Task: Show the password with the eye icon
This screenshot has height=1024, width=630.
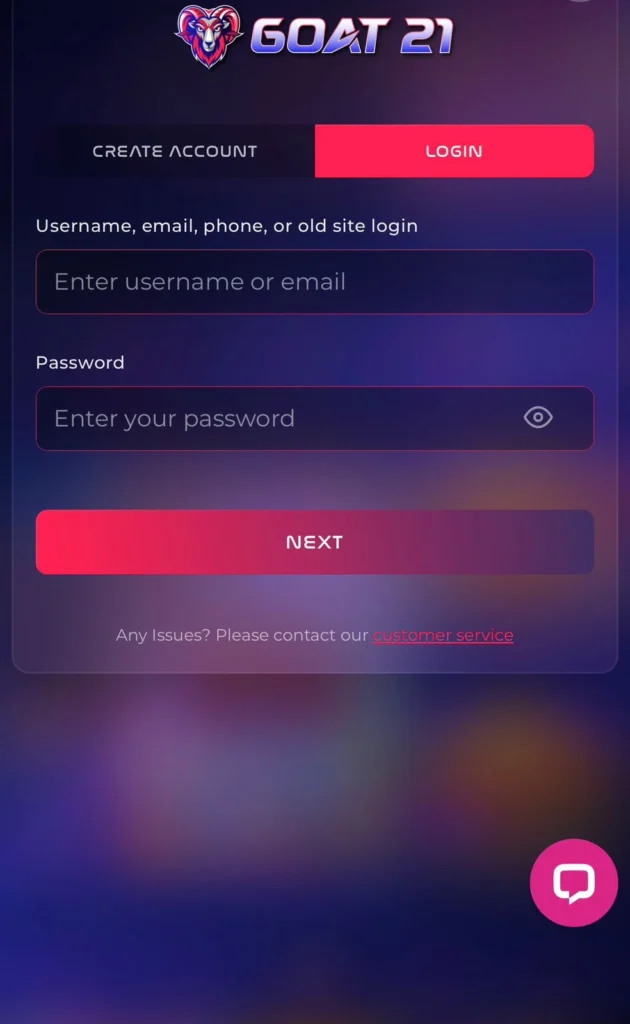Action: point(538,417)
